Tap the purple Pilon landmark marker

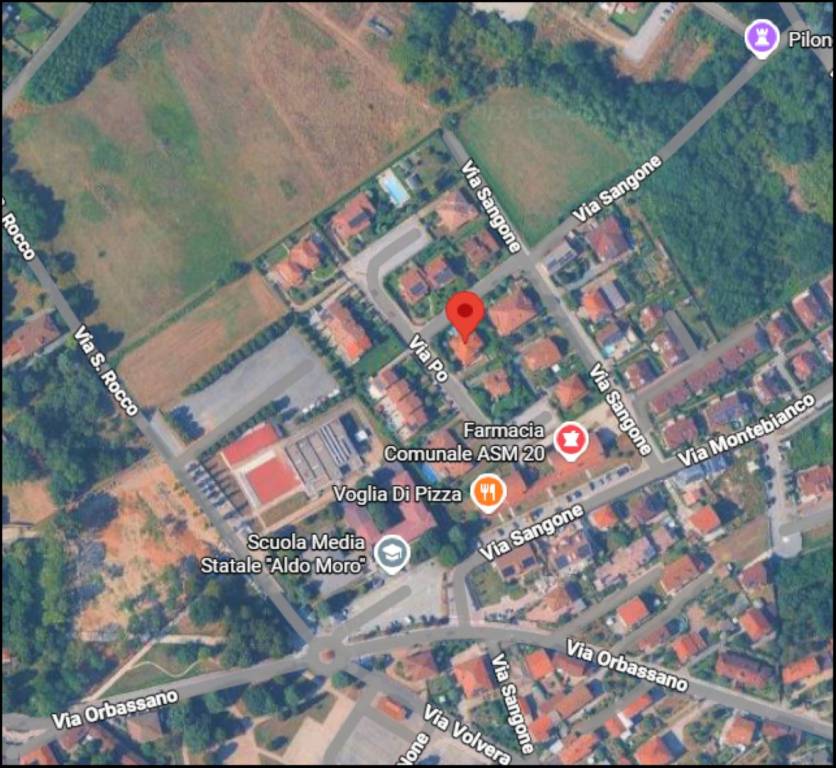point(762,39)
